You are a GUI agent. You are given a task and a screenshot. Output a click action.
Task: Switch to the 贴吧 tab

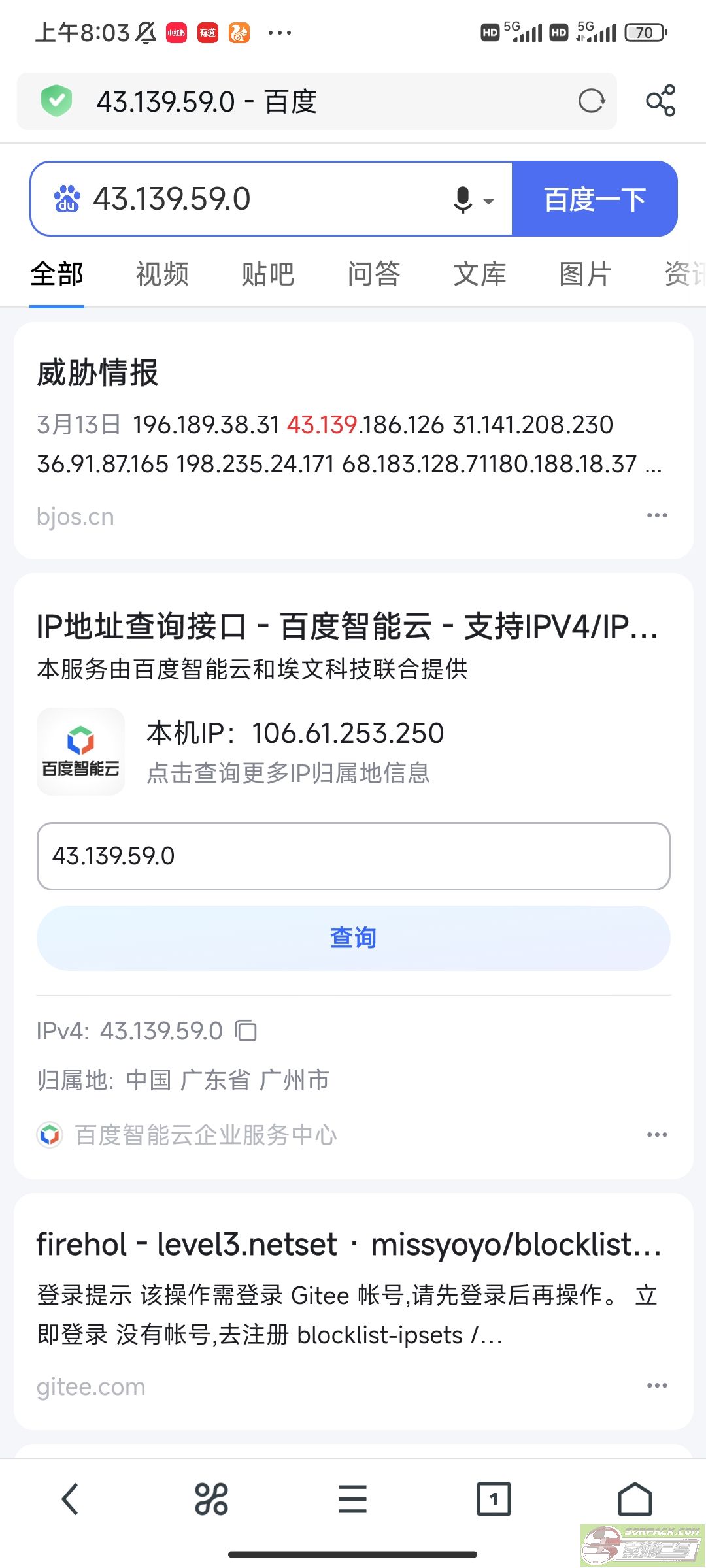click(x=268, y=274)
